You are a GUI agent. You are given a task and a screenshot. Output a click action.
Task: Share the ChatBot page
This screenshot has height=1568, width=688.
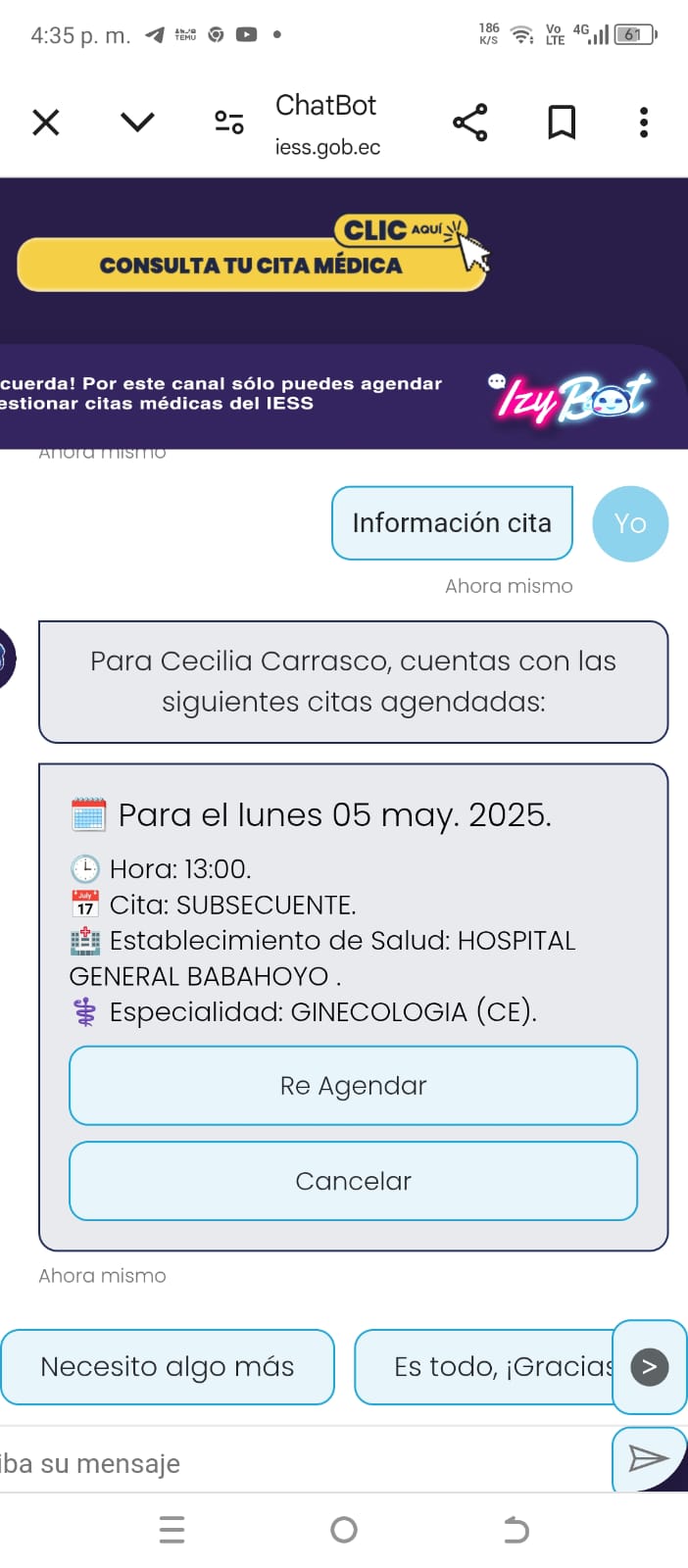point(469,122)
